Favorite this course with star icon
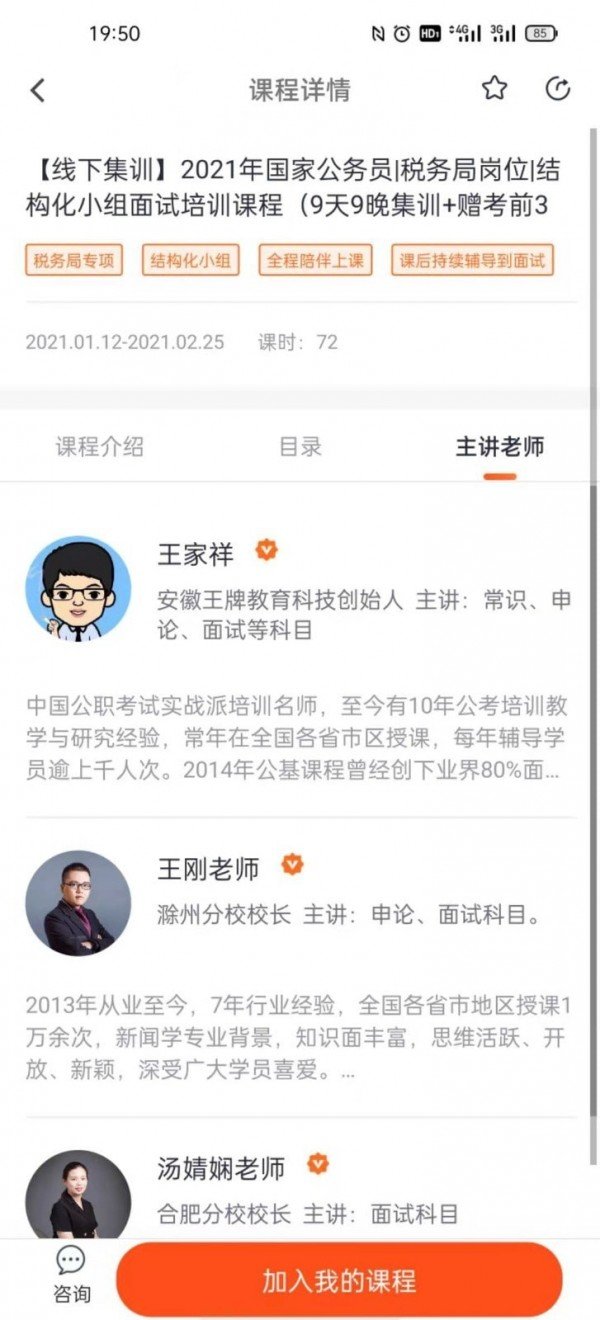The height and width of the screenshot is (1320, 600). point(494,89)
